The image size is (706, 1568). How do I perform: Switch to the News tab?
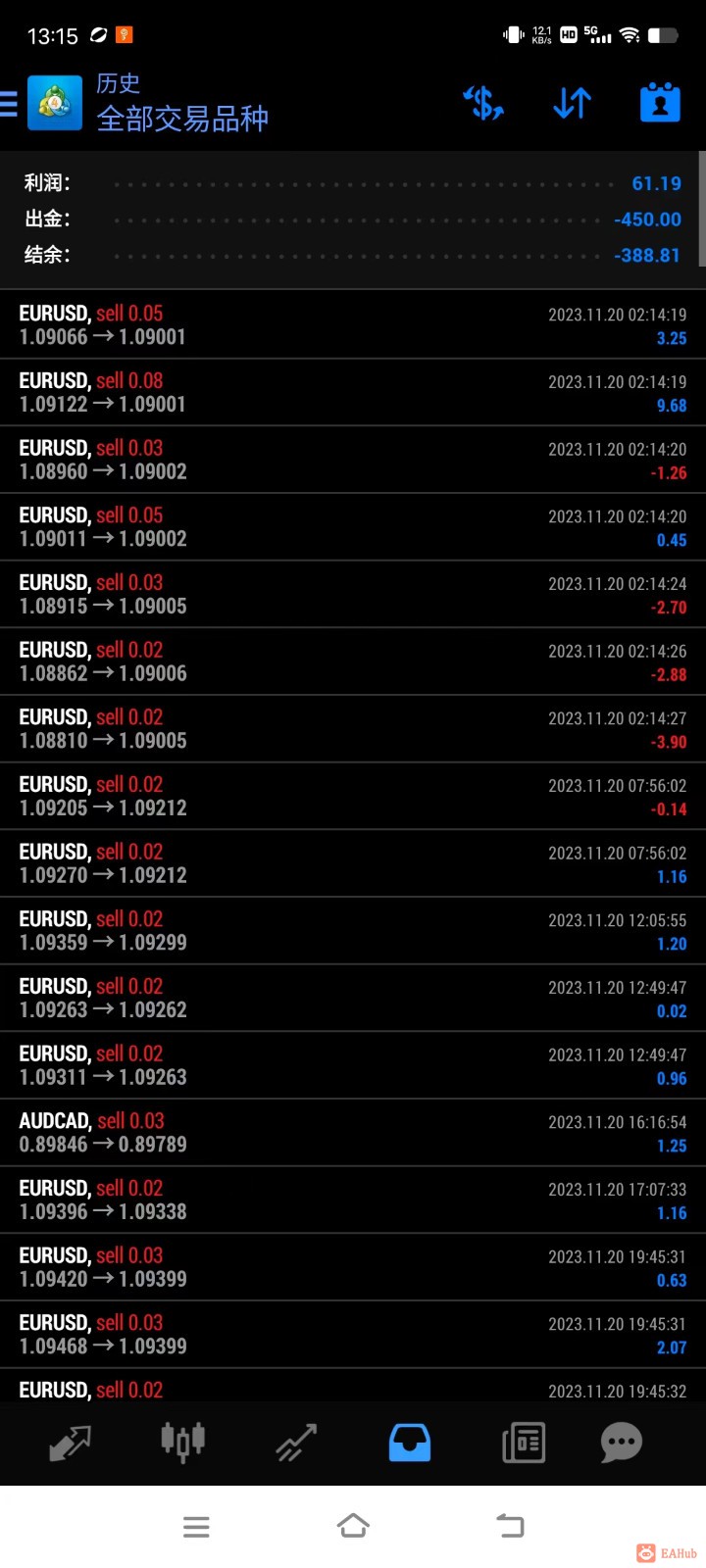click(524, 1443)
